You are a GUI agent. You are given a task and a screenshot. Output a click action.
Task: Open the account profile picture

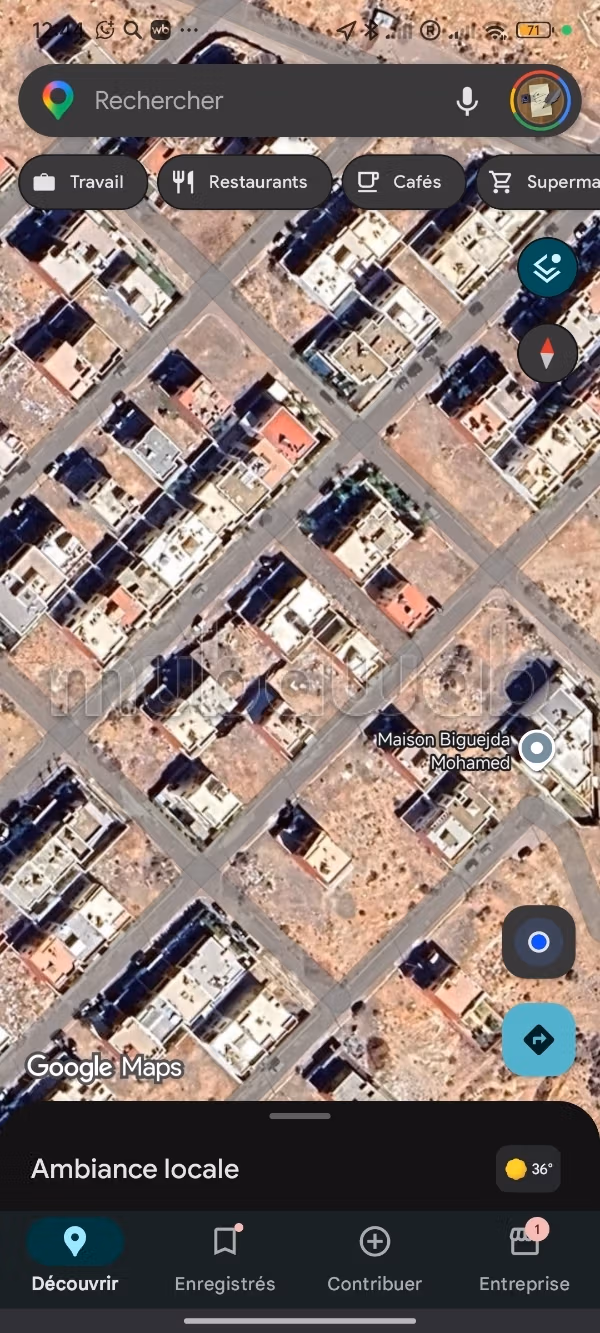[540, 101]
